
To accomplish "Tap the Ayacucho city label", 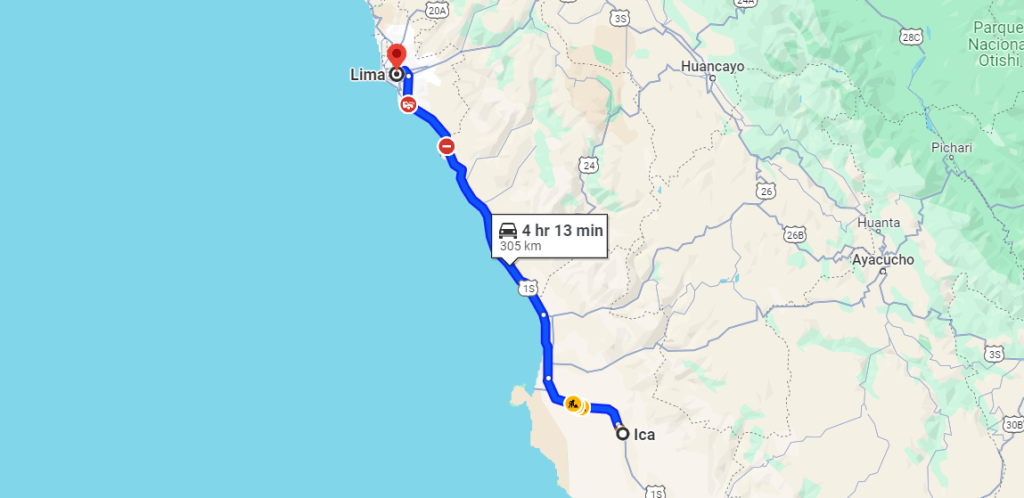I will point(882,260).
